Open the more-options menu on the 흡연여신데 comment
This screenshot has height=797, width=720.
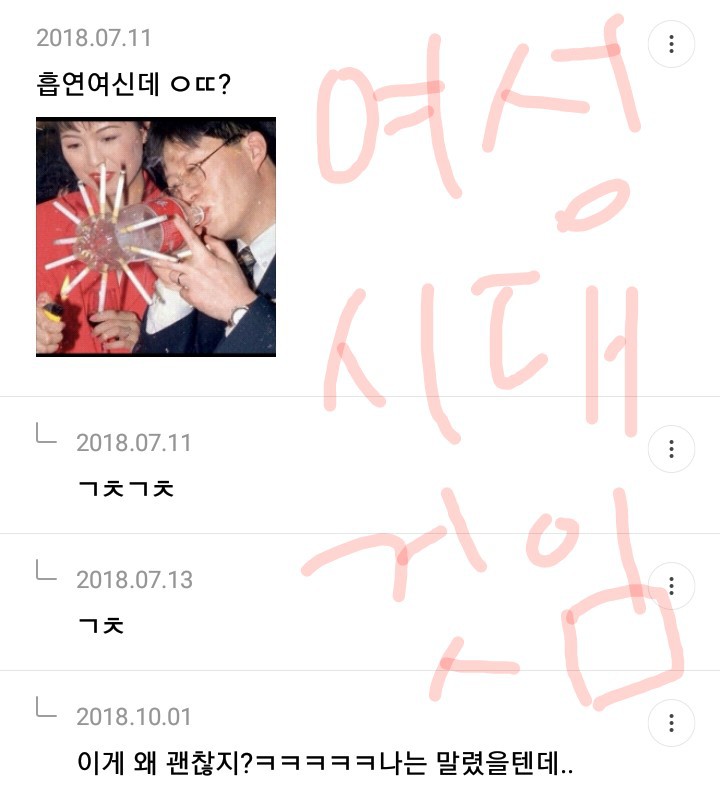click(671, 44)
